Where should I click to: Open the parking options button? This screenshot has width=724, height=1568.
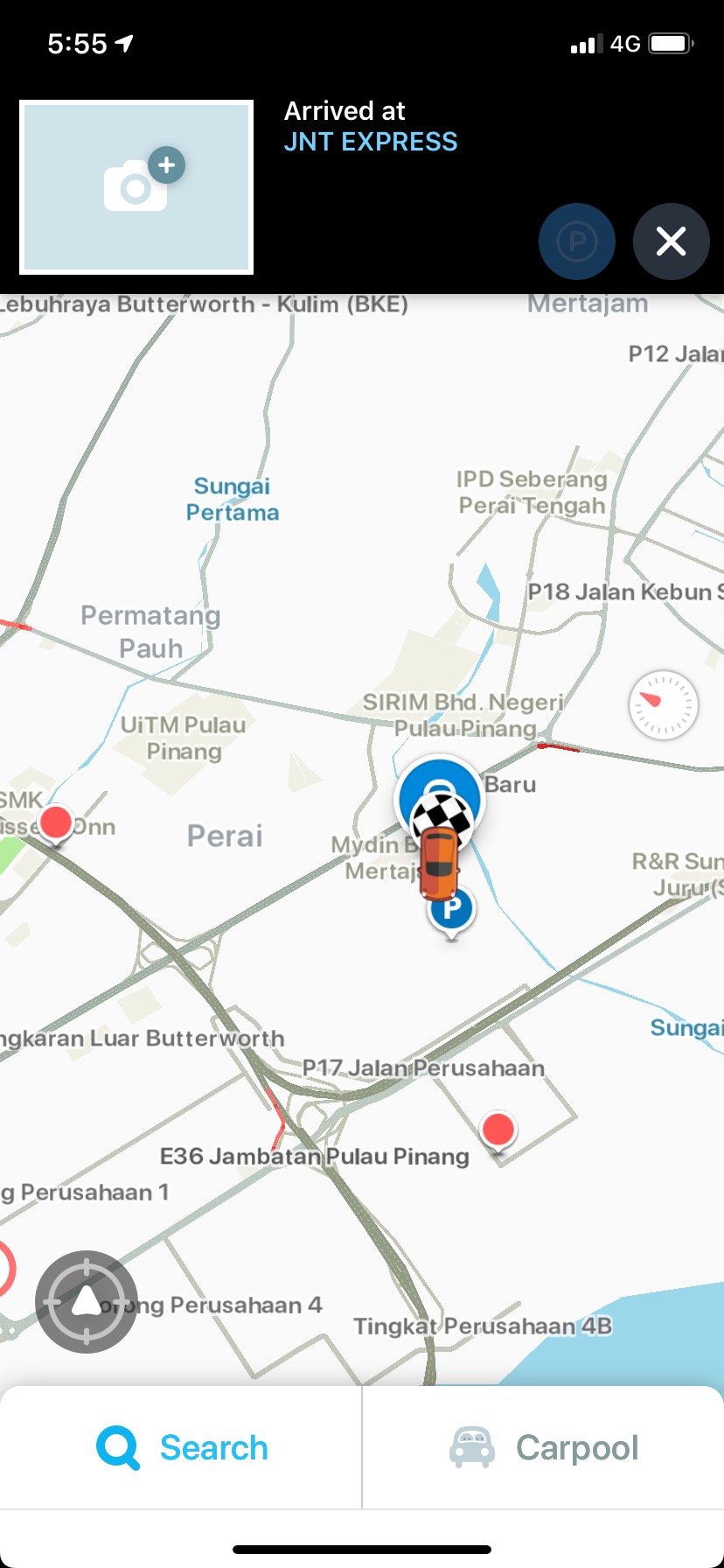(577, 241)
